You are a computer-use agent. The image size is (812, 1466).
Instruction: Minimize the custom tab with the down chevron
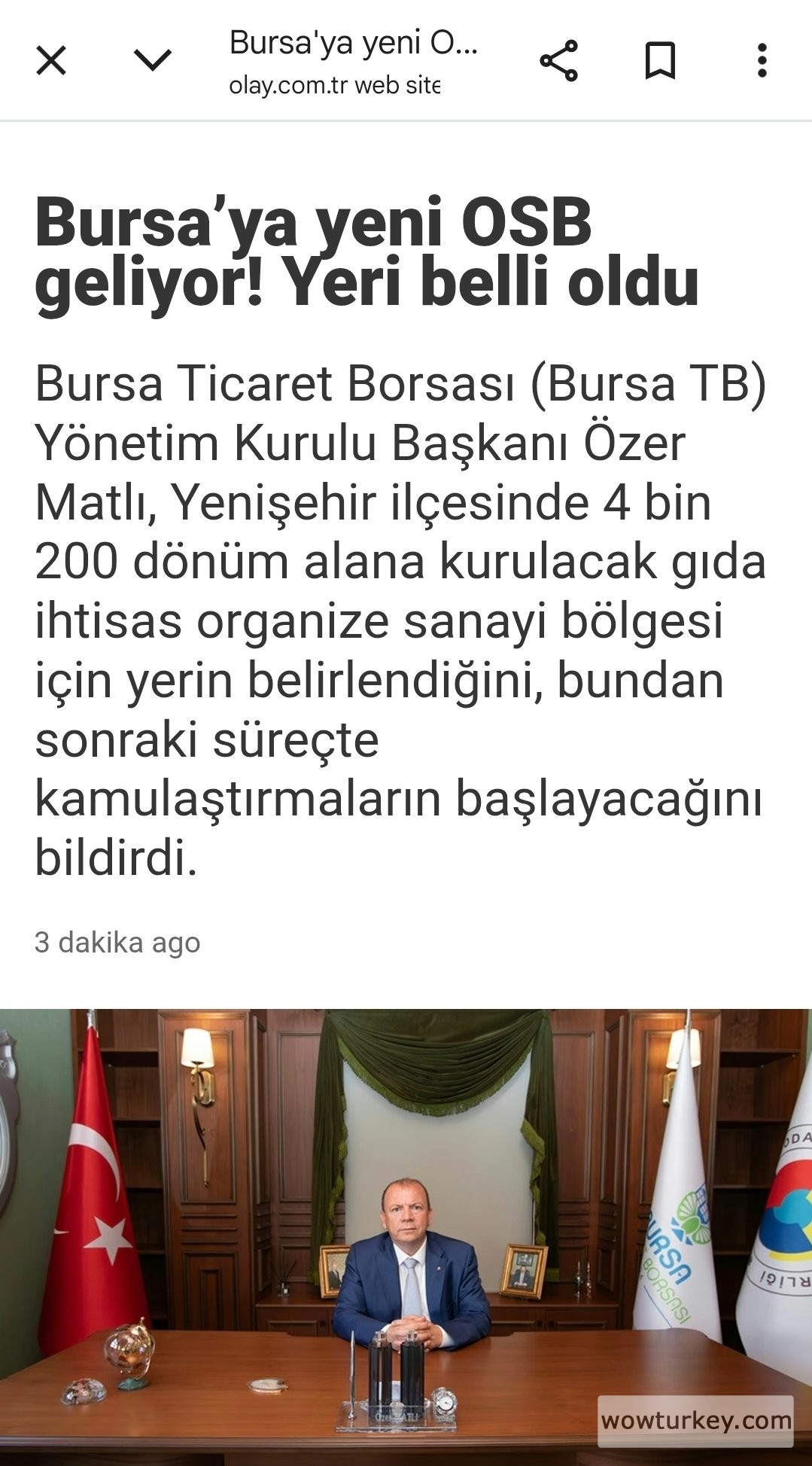pos(153,60)
